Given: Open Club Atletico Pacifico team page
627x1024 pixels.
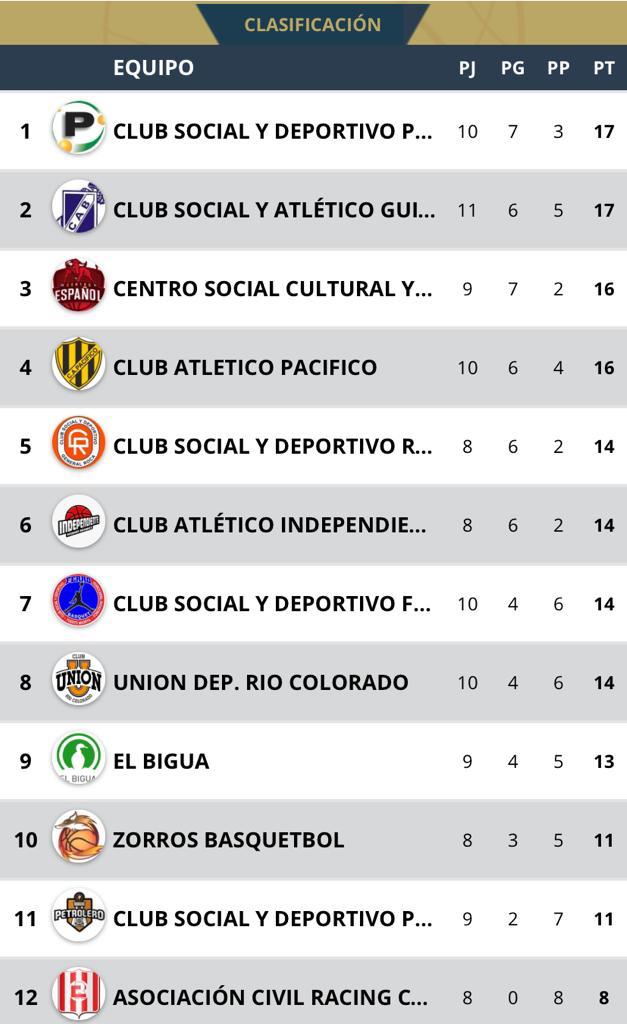Looking at the screenshot, I should [x=245, y=367].
